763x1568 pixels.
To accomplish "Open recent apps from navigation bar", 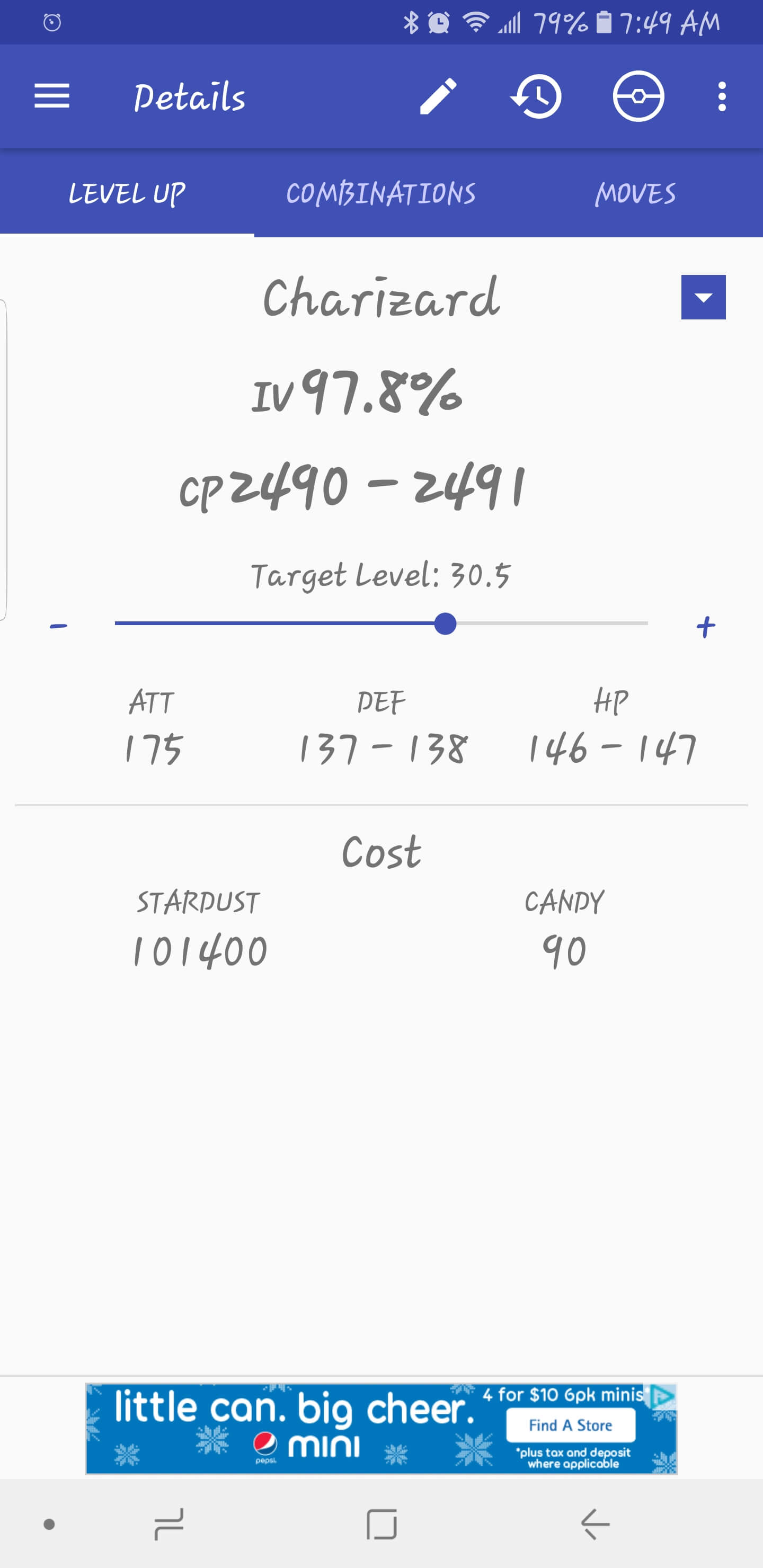I will click(168, 1524).
